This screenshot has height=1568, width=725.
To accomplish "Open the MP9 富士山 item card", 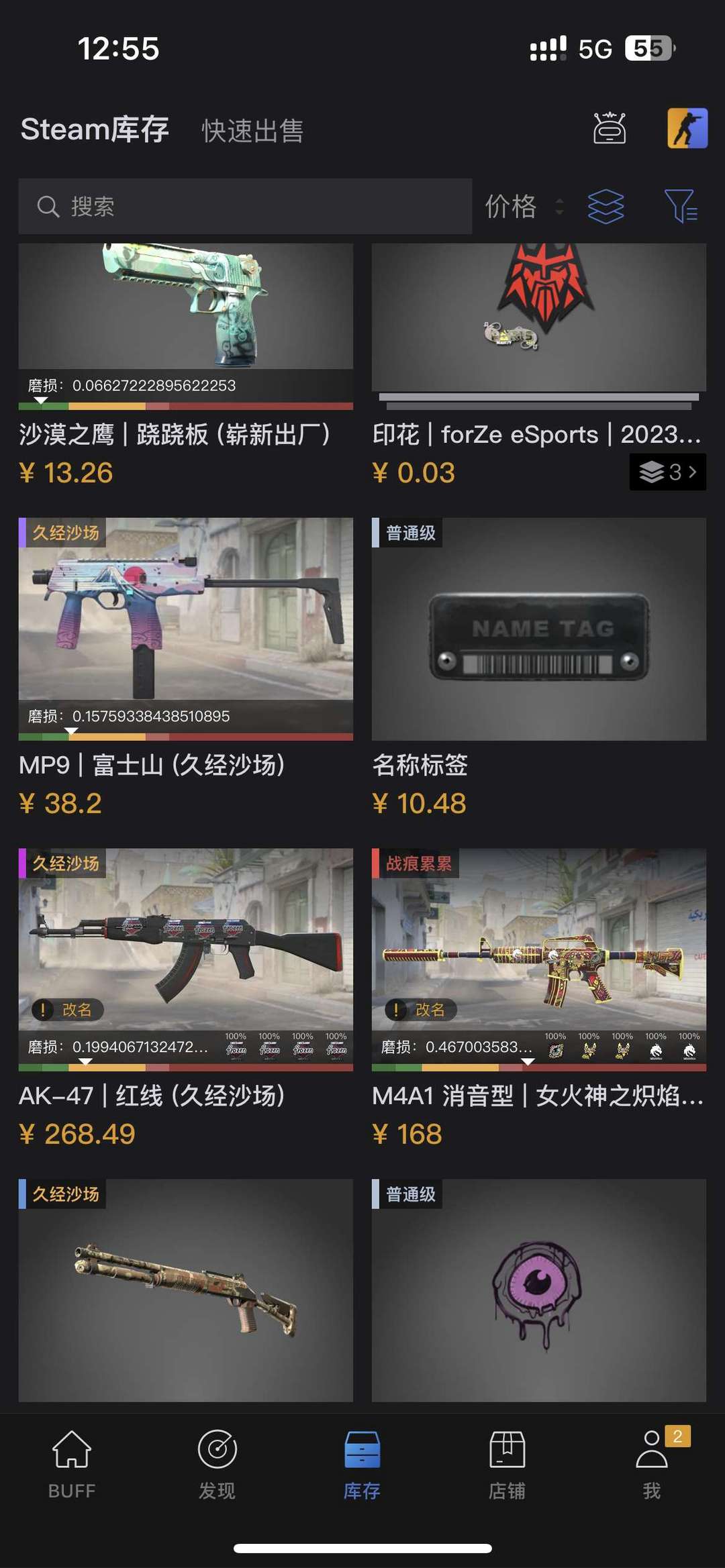I will [186, 668].
